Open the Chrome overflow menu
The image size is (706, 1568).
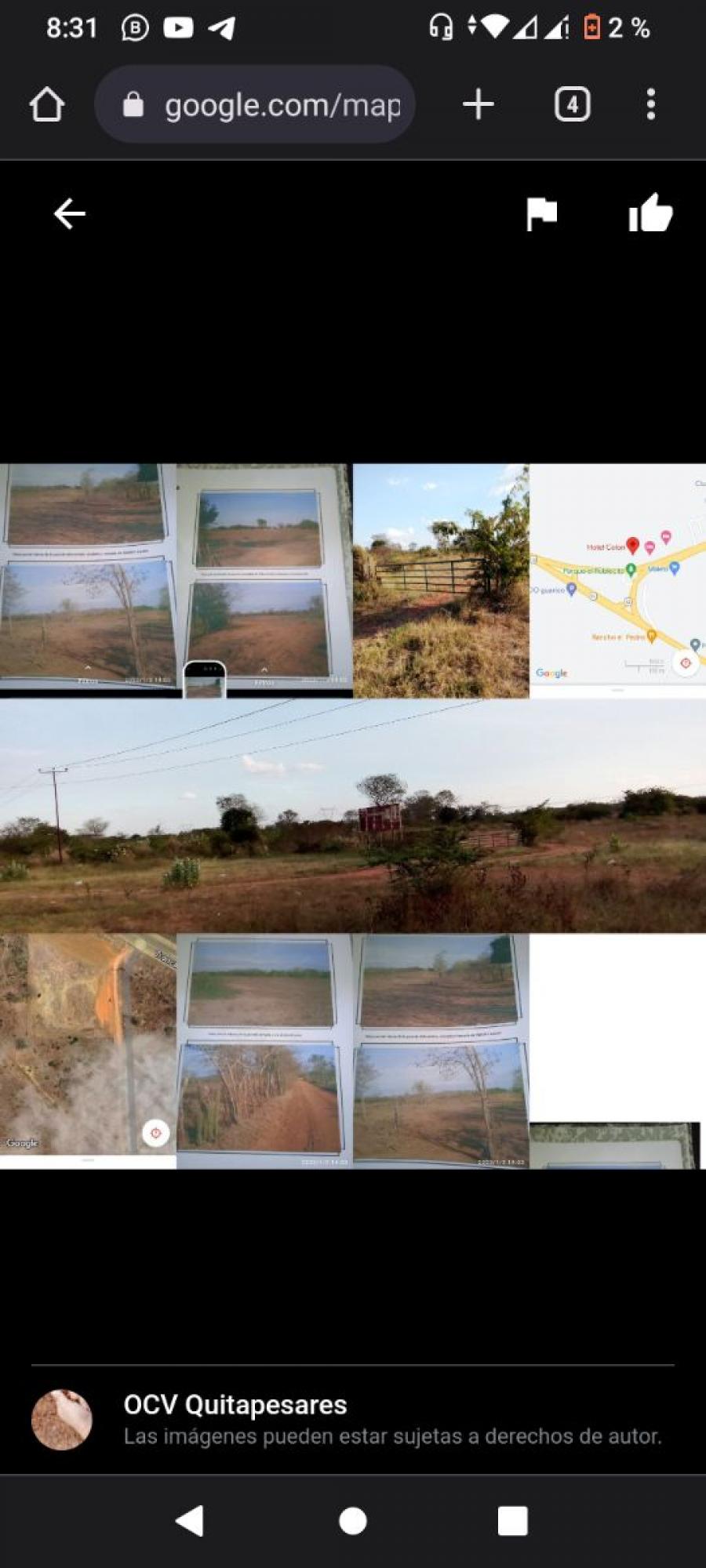point(650,104)
